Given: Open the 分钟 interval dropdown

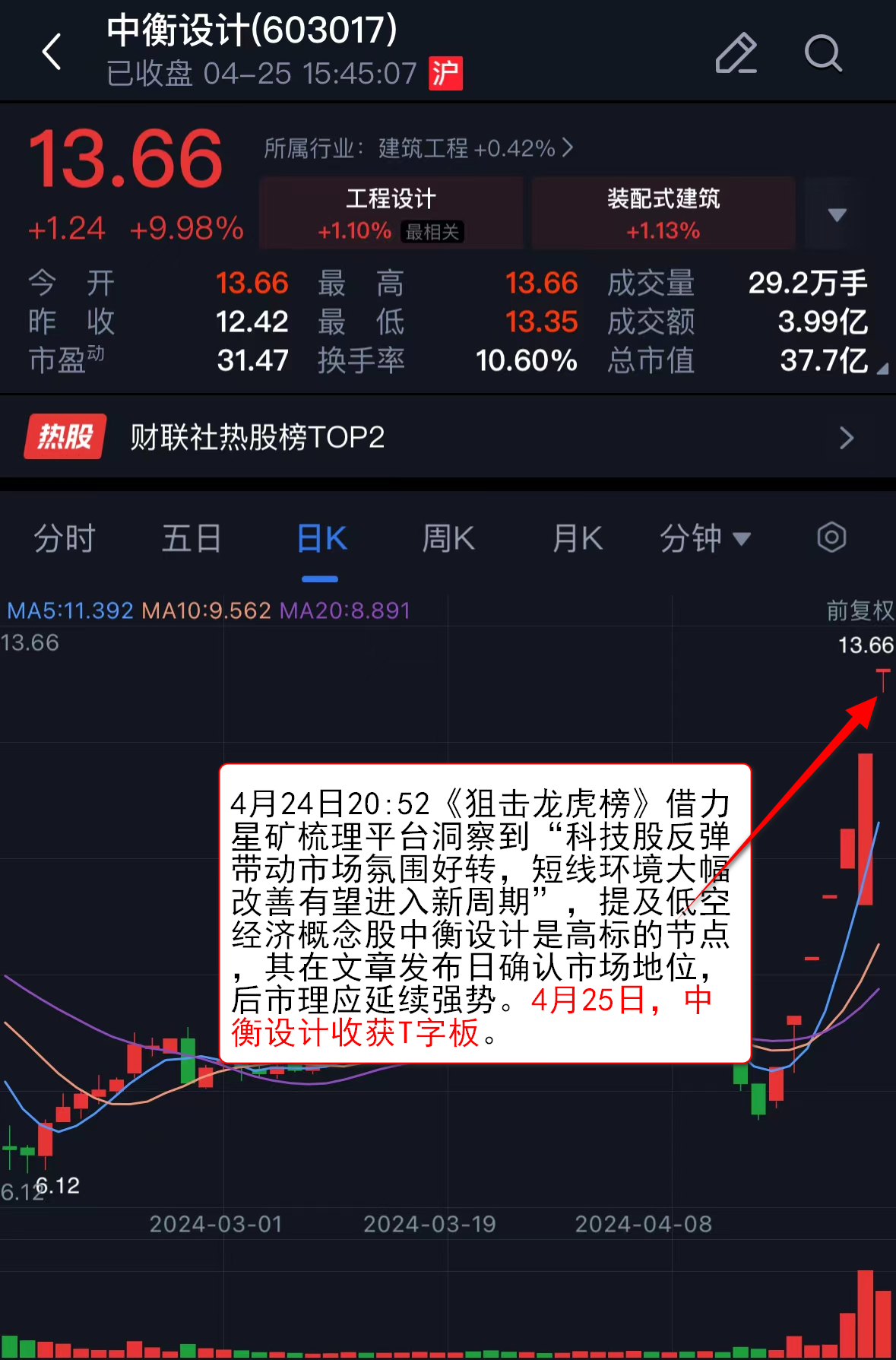Looking at the screenshot, I should (x=704, y=539).
